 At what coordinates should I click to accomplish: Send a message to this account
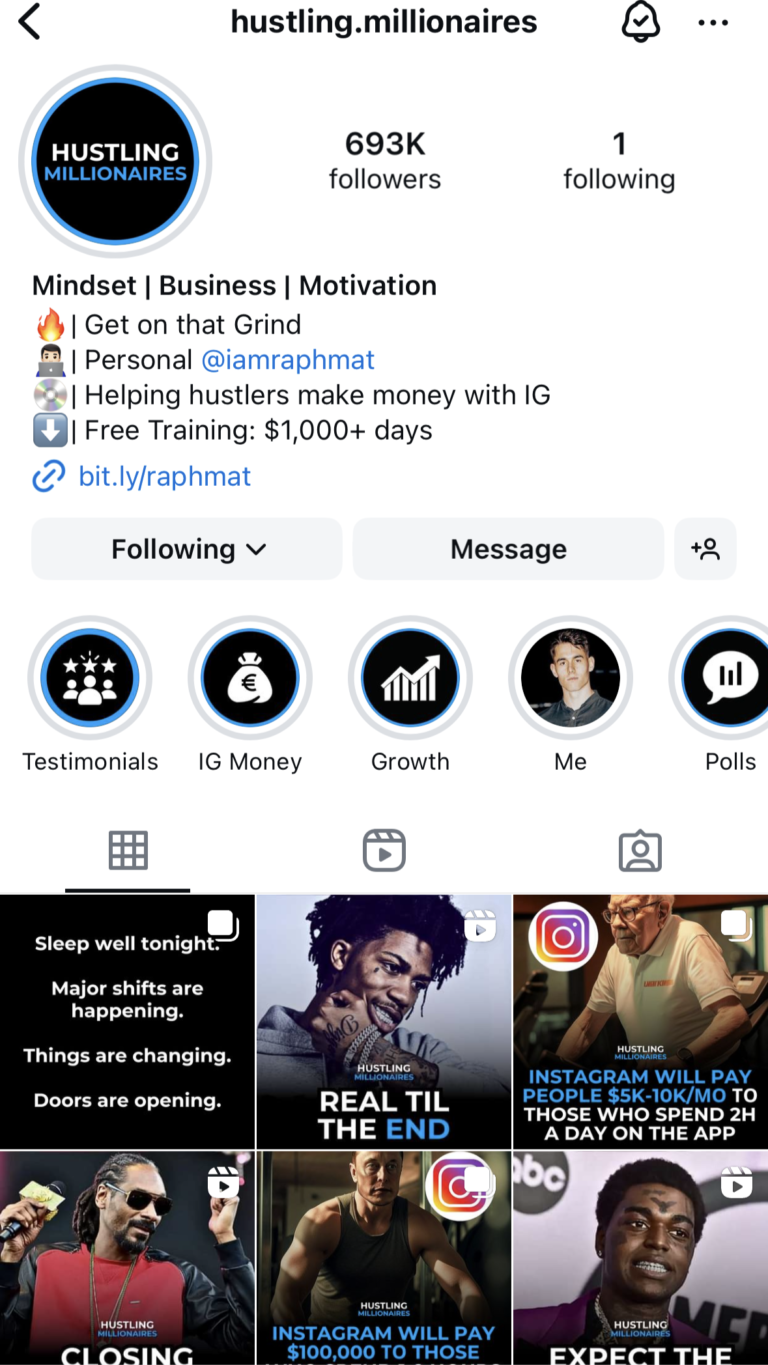[x=508, y=549]
